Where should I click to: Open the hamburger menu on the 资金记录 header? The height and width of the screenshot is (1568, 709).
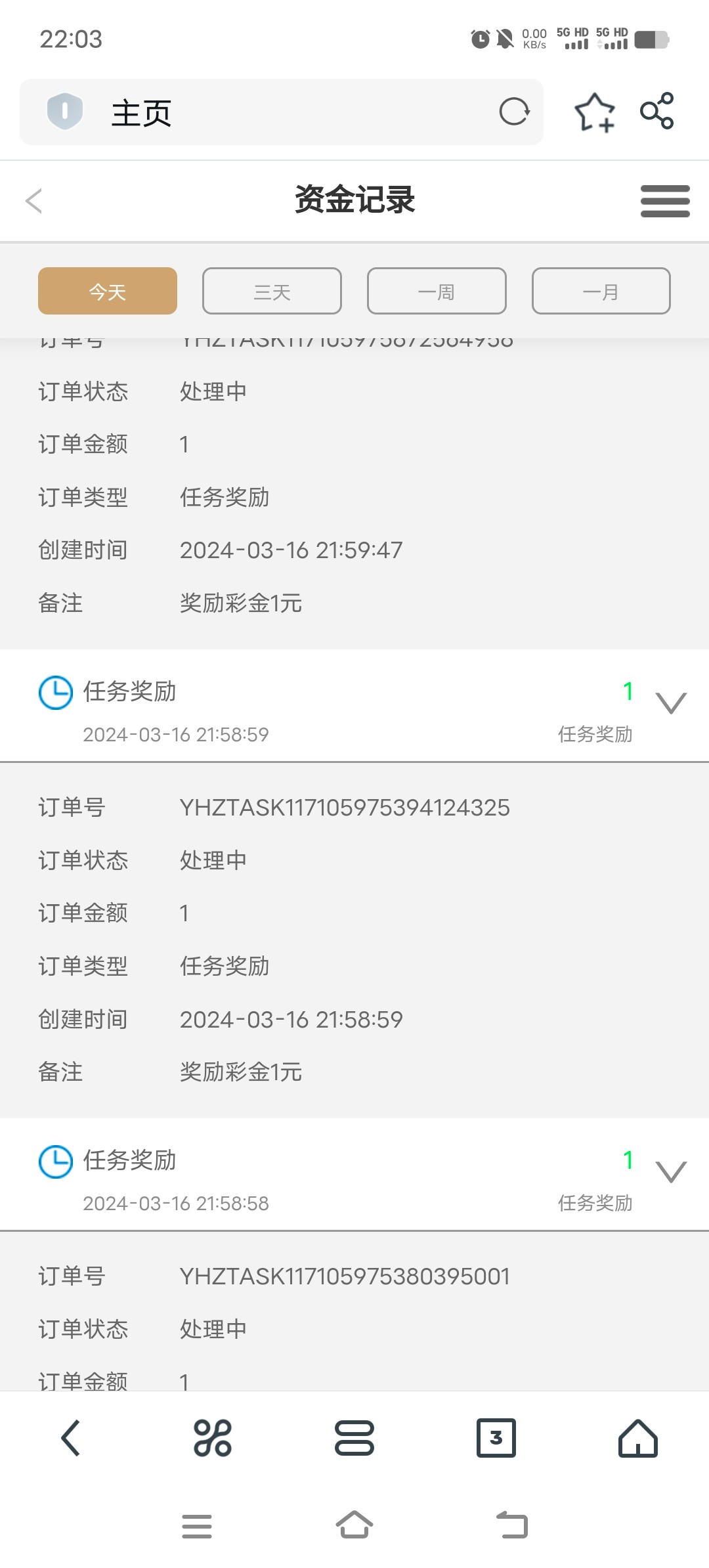coord(664,202)
